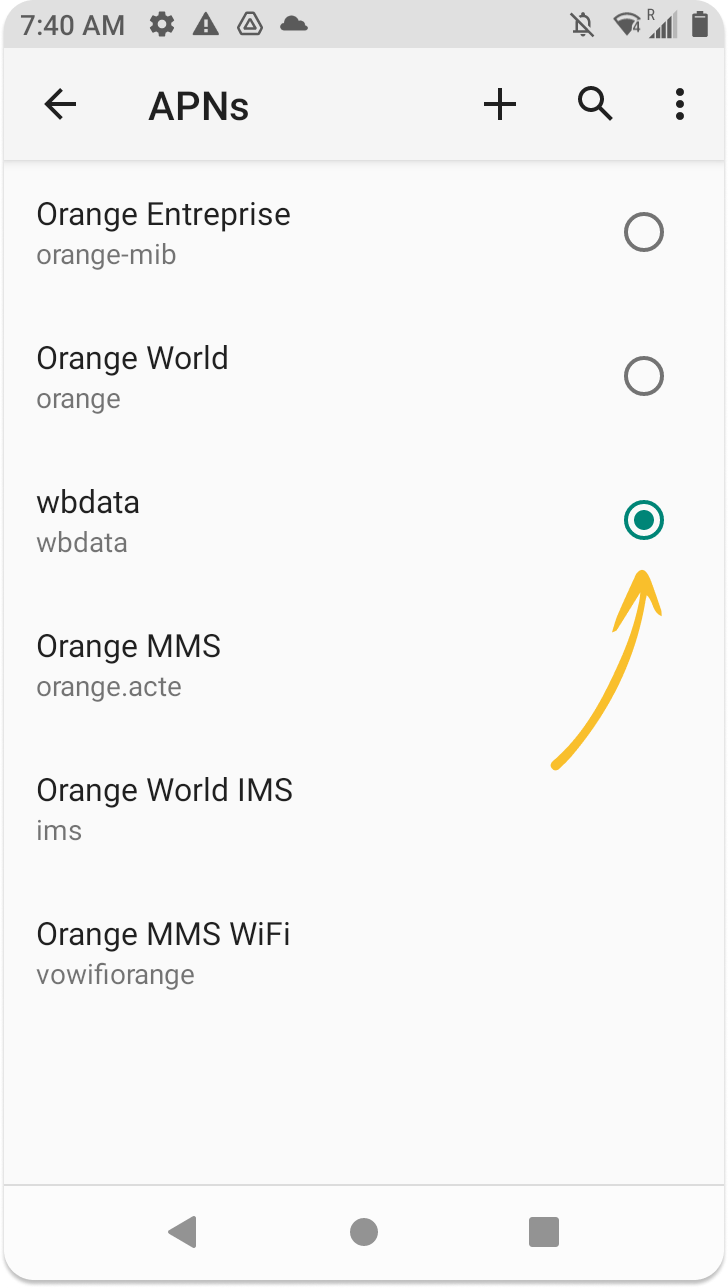Search within settings
This screenshot has height=1288, width=728.
pos(595,103)
